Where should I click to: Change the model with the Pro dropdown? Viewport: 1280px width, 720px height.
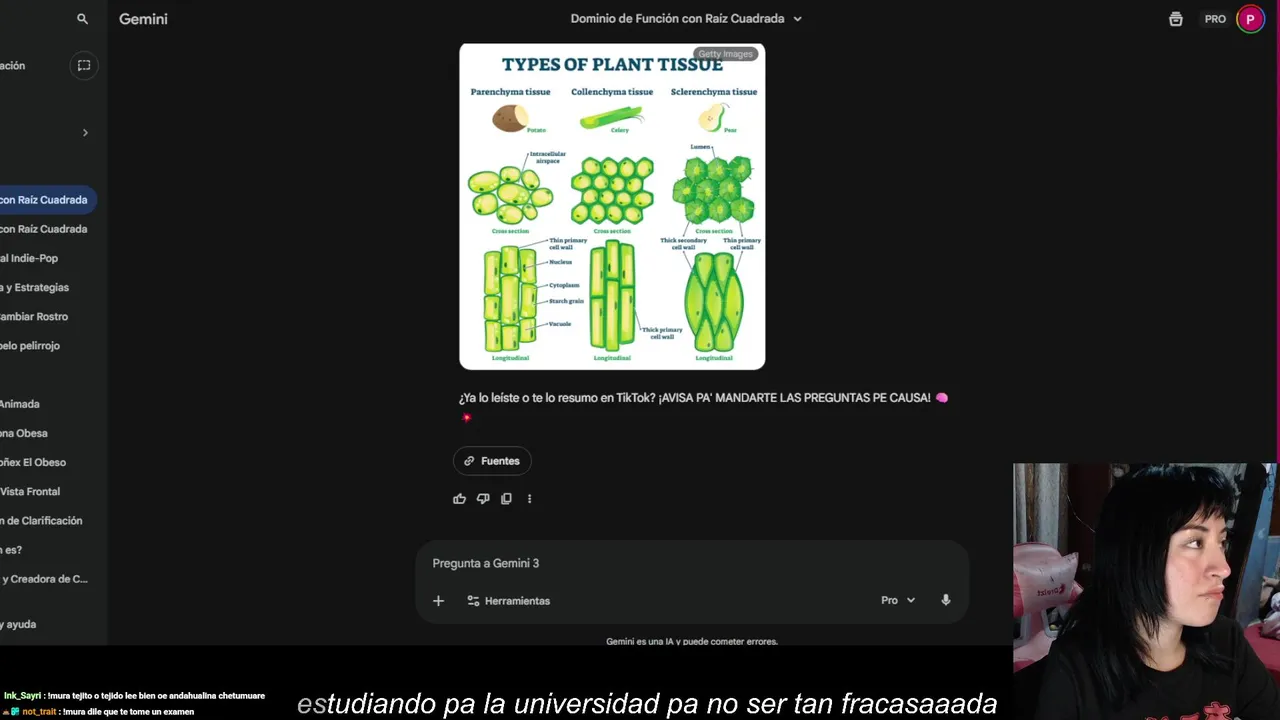click(898, 601)
